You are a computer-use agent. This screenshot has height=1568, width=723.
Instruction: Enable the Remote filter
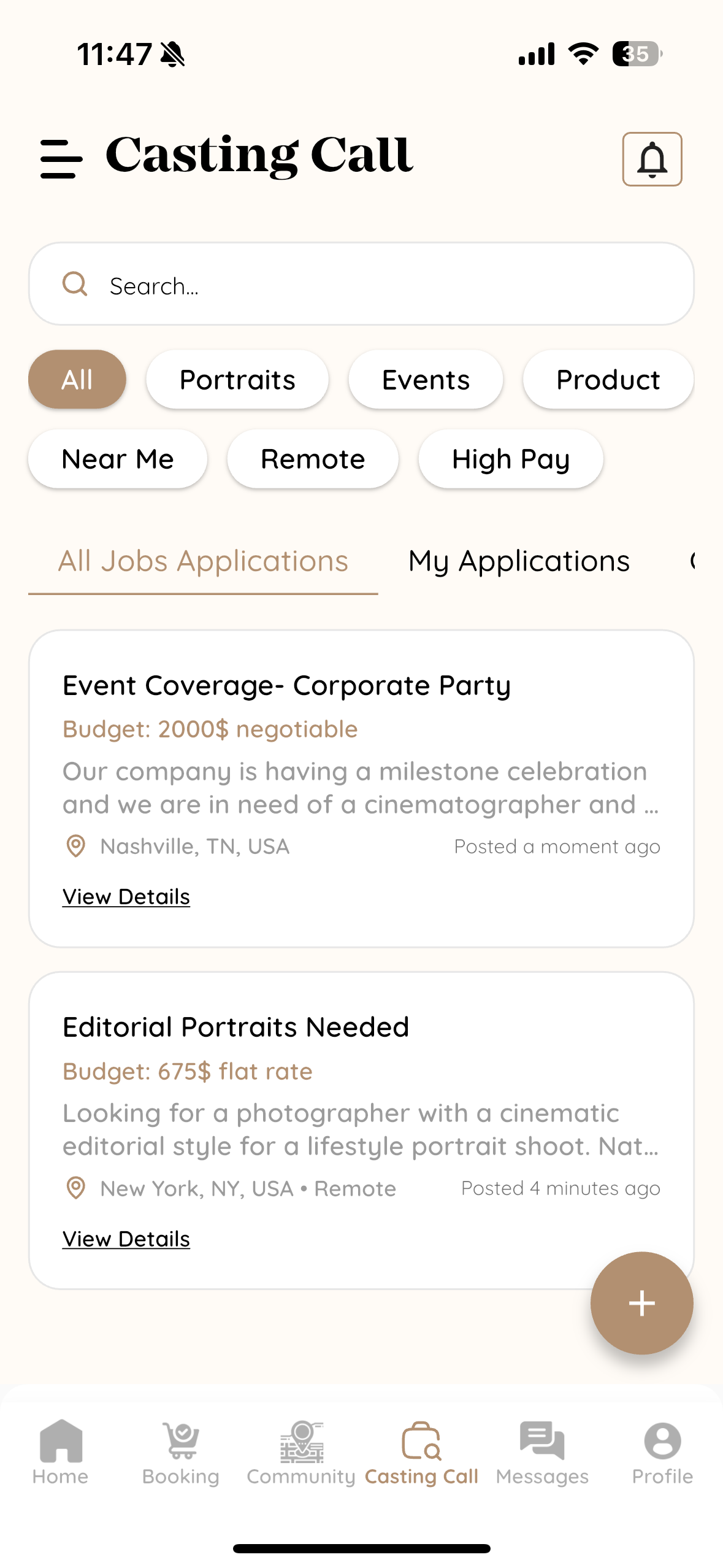[x=312, y=458]
